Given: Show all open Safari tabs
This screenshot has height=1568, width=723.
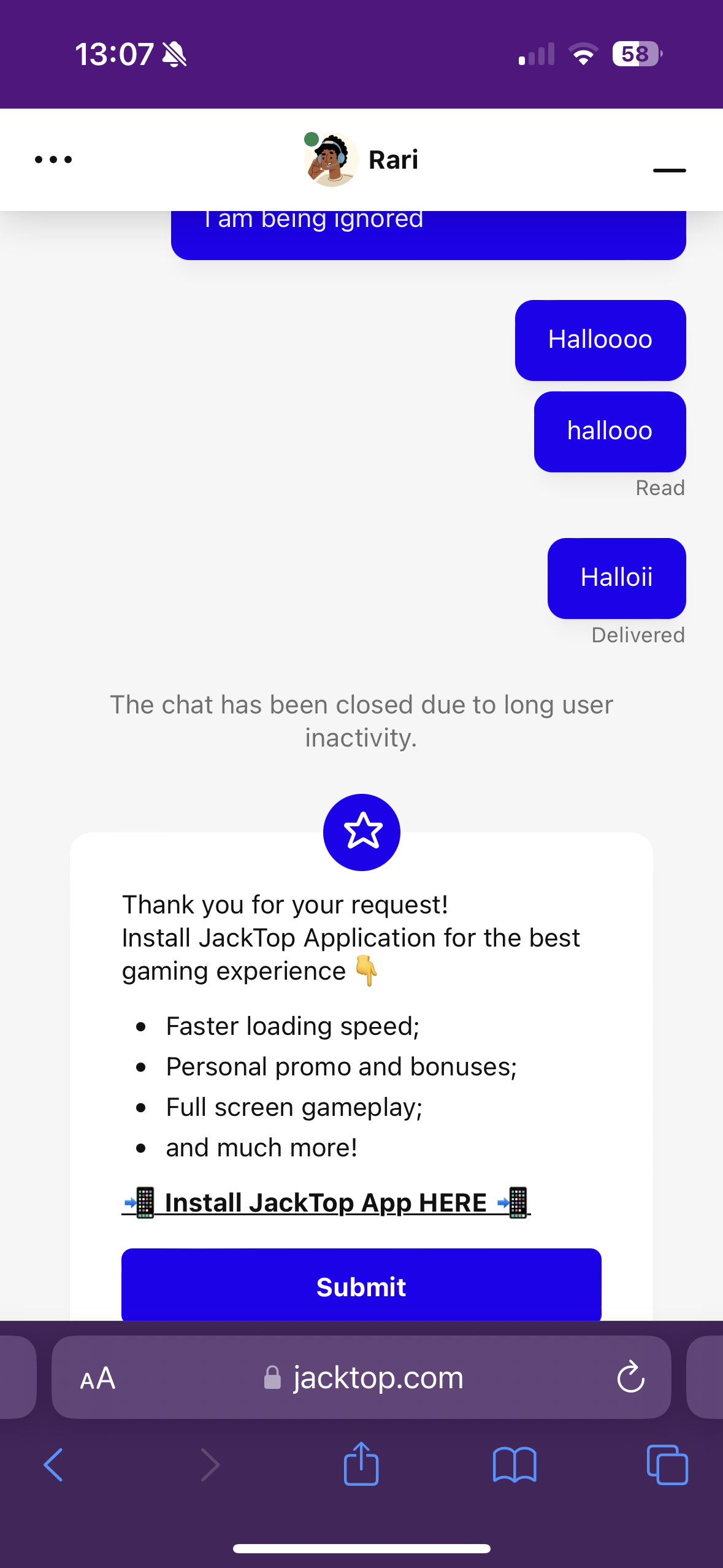Looking at the screenshot, I should coord(667,1465).
